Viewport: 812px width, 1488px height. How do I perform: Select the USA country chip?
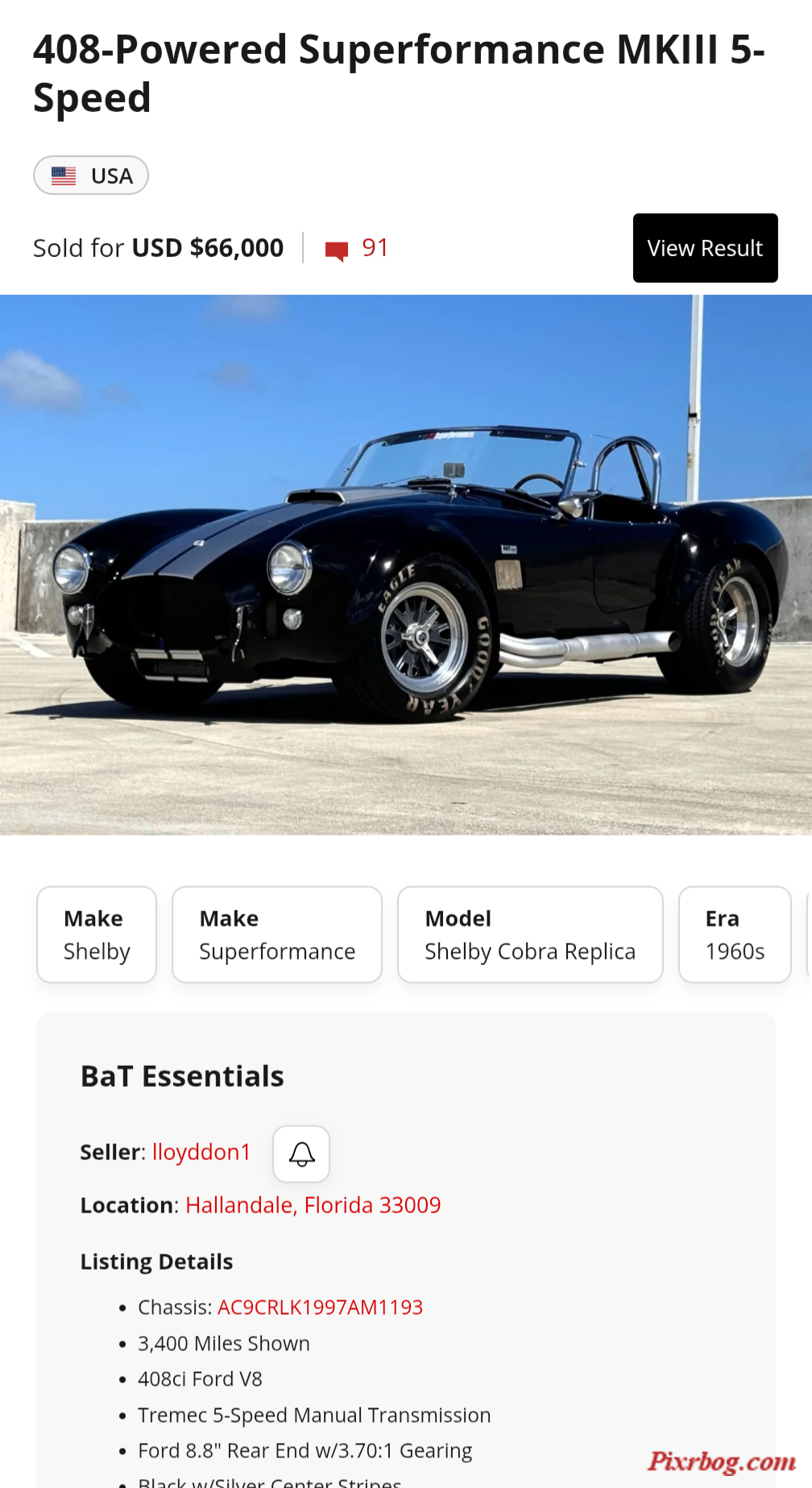coord(91,176)
